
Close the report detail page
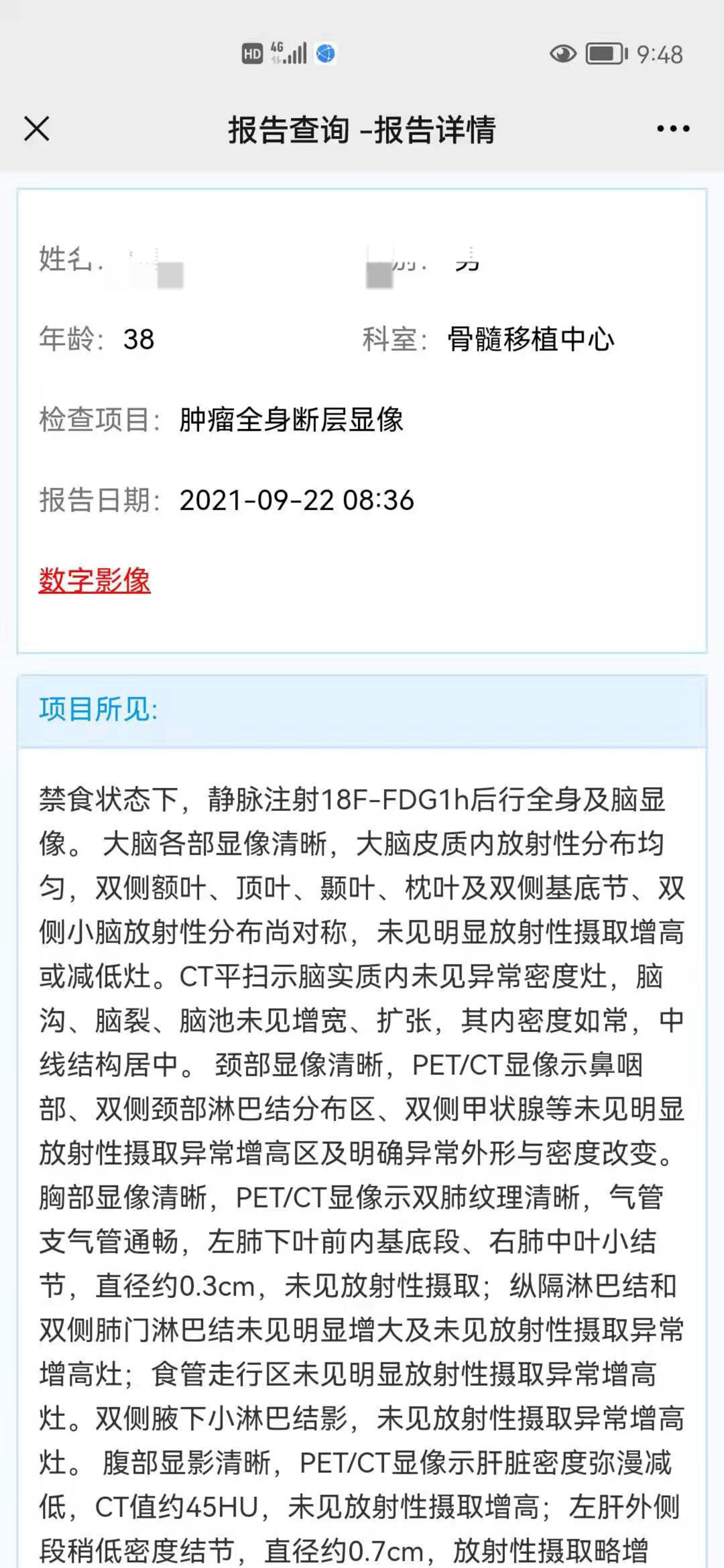point(37,129)
